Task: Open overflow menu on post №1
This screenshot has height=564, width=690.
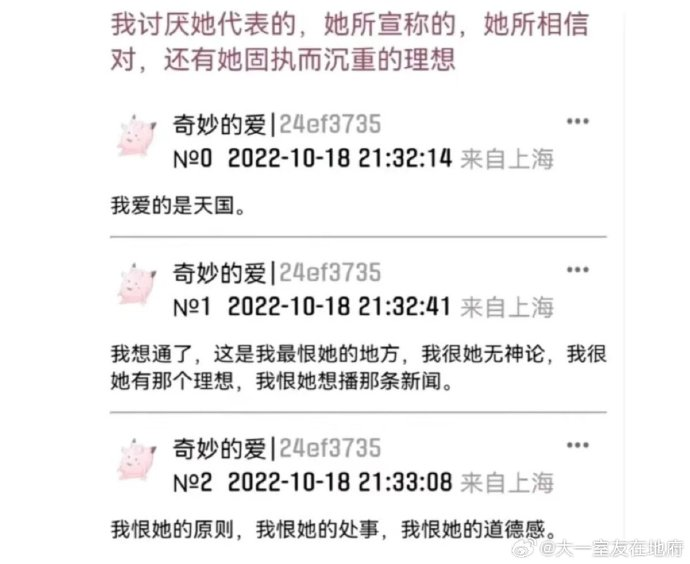Action: (x=578, y=268)
